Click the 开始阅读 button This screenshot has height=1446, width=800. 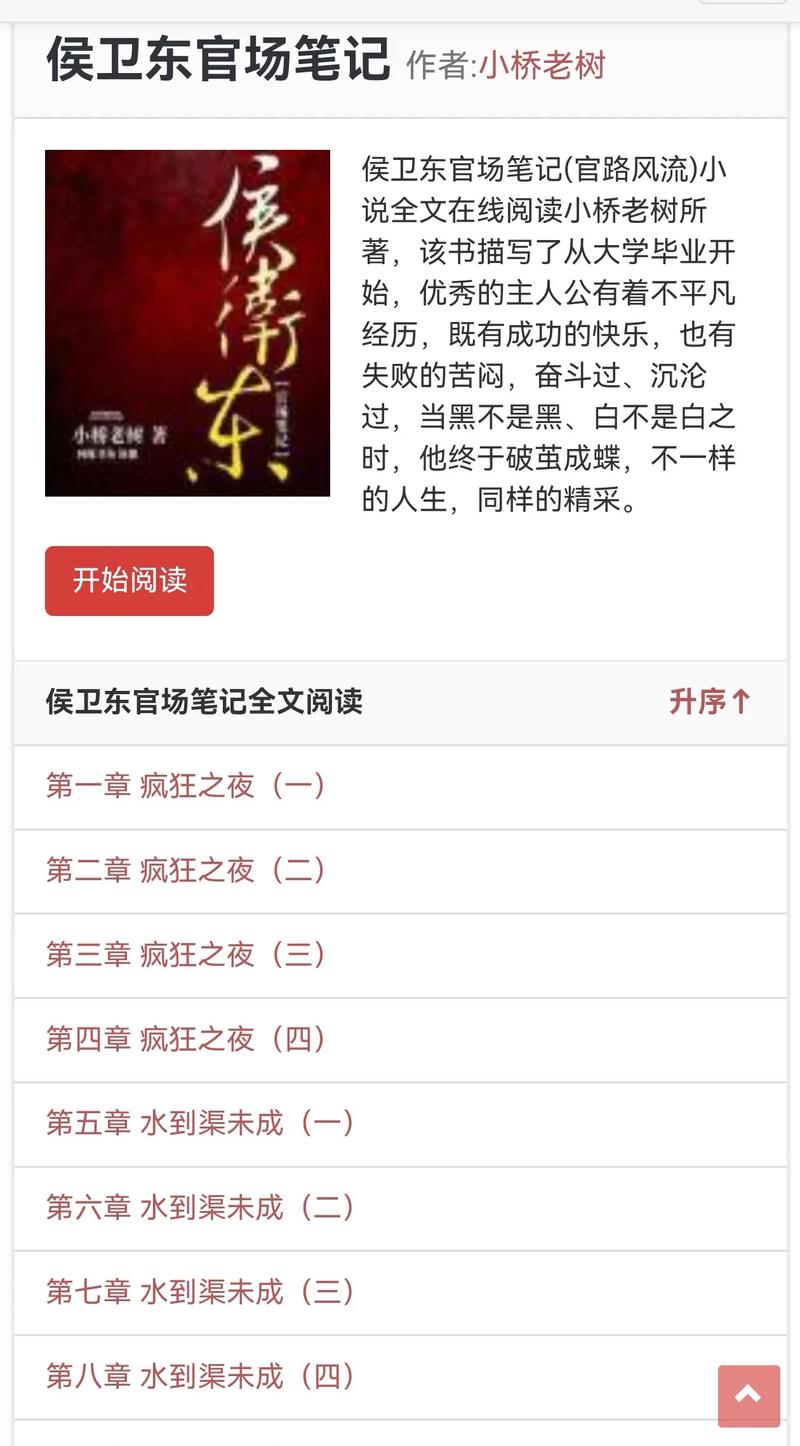[128, 581]
